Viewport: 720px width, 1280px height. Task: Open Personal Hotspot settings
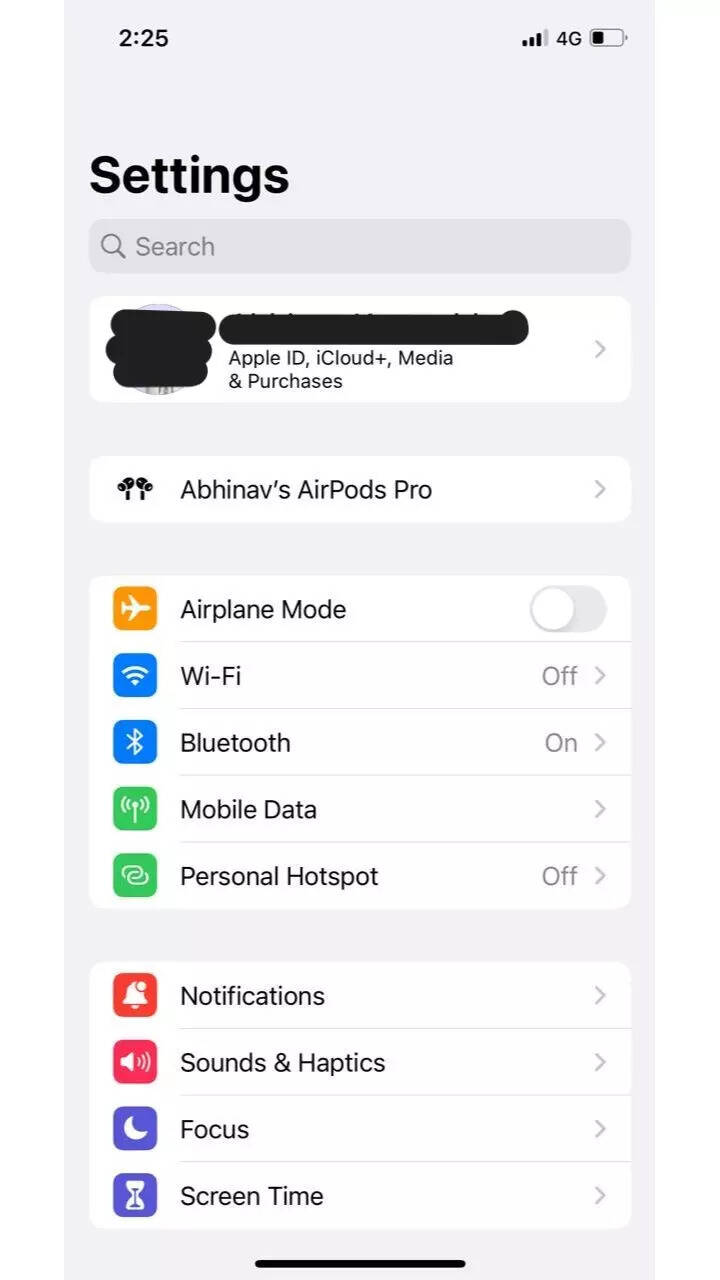(360, 876)
